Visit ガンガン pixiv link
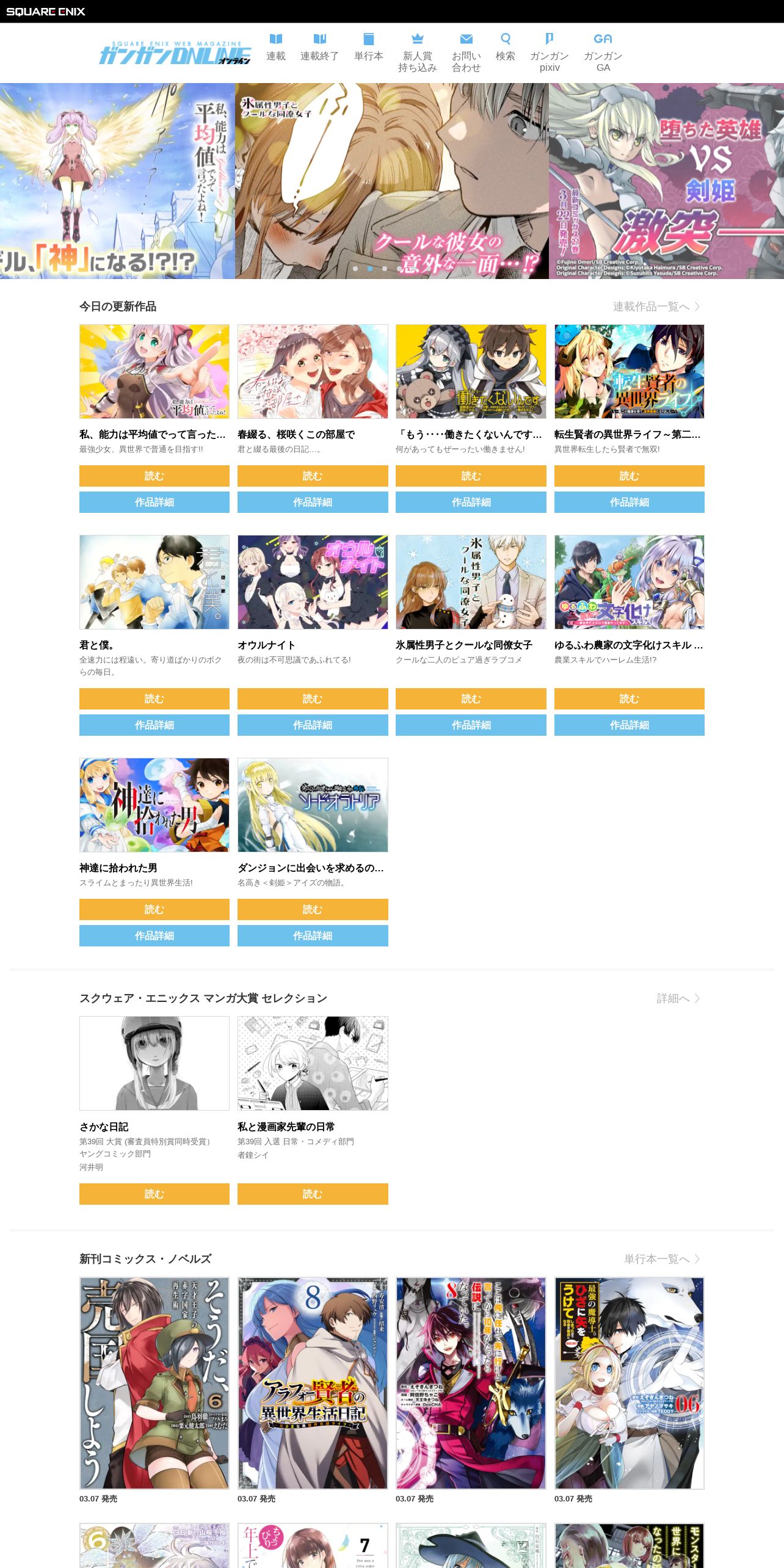 point(550,53)
